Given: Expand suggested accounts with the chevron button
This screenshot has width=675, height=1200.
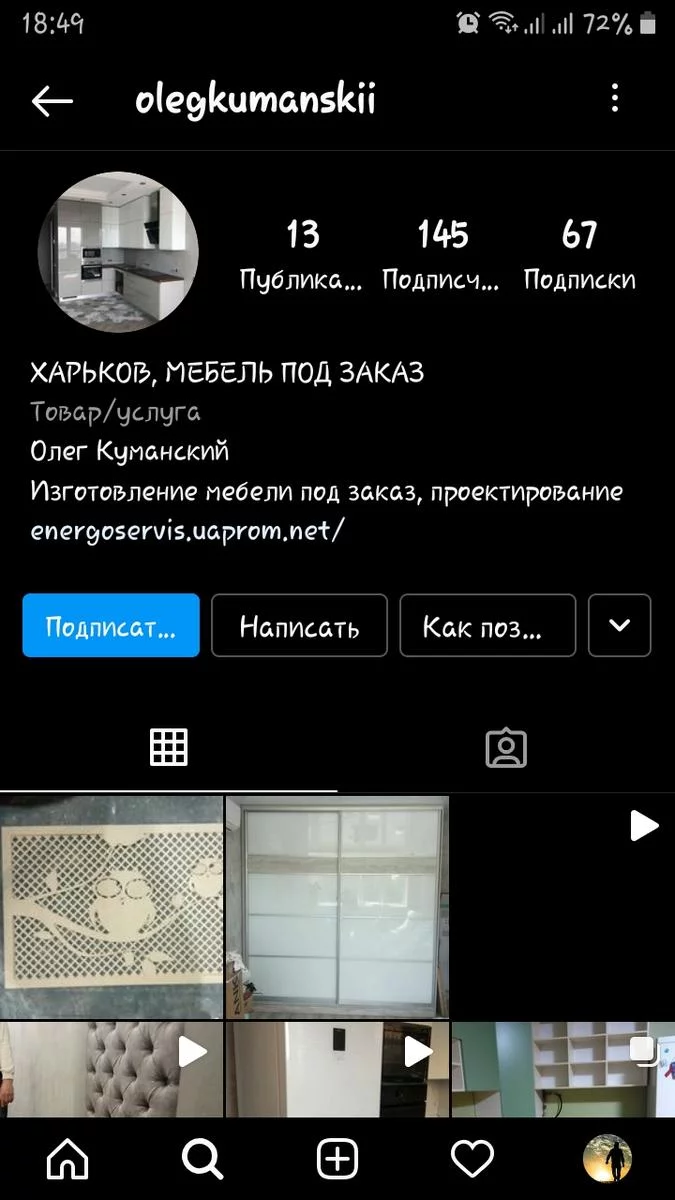Looking at the screenshot, I should pyautogui.click(x=620, y=626).
